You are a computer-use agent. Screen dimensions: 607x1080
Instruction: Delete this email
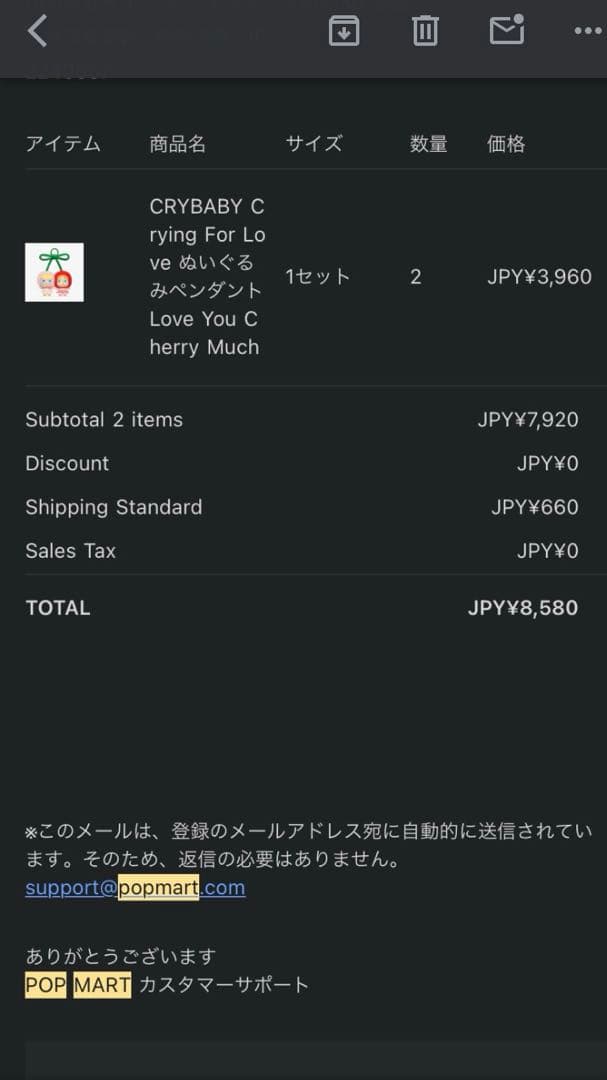click(425, 31)
